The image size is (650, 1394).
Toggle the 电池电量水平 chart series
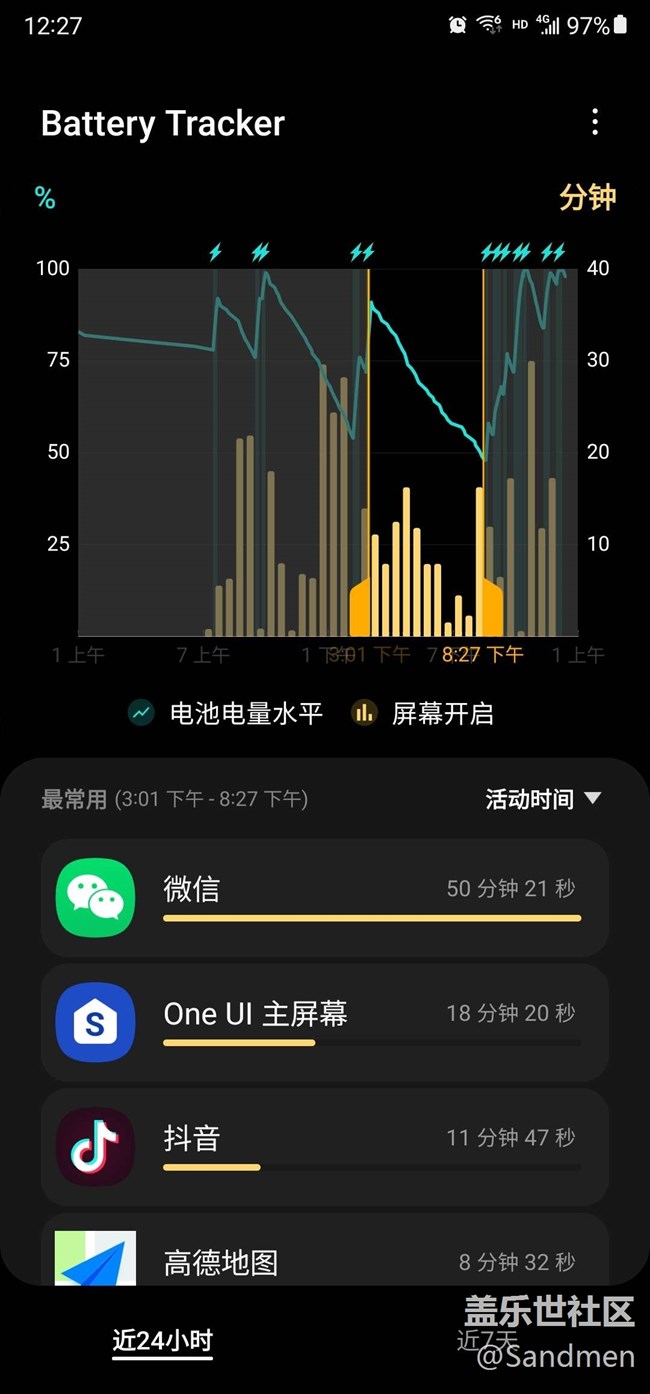226,713
